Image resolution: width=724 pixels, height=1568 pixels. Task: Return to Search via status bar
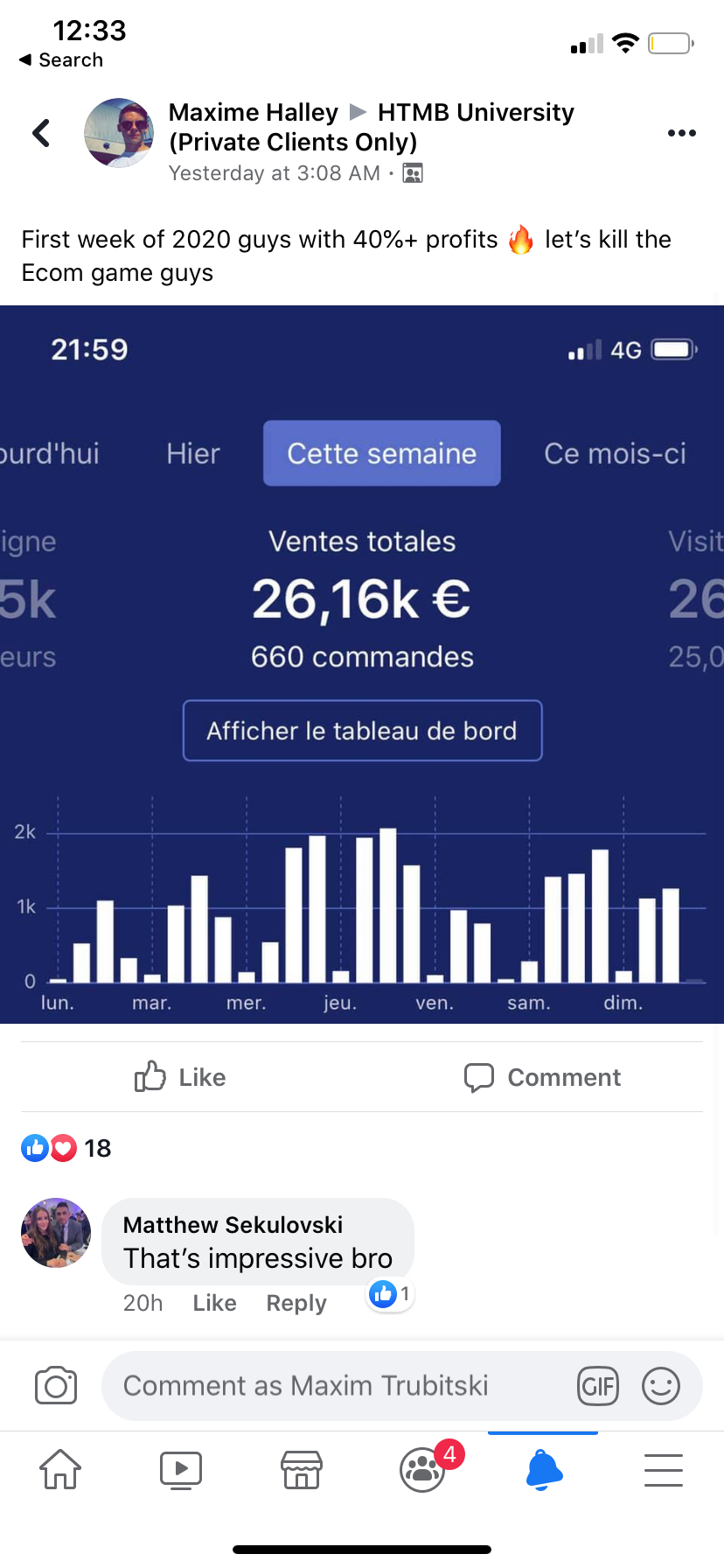(x=61, y=60)
